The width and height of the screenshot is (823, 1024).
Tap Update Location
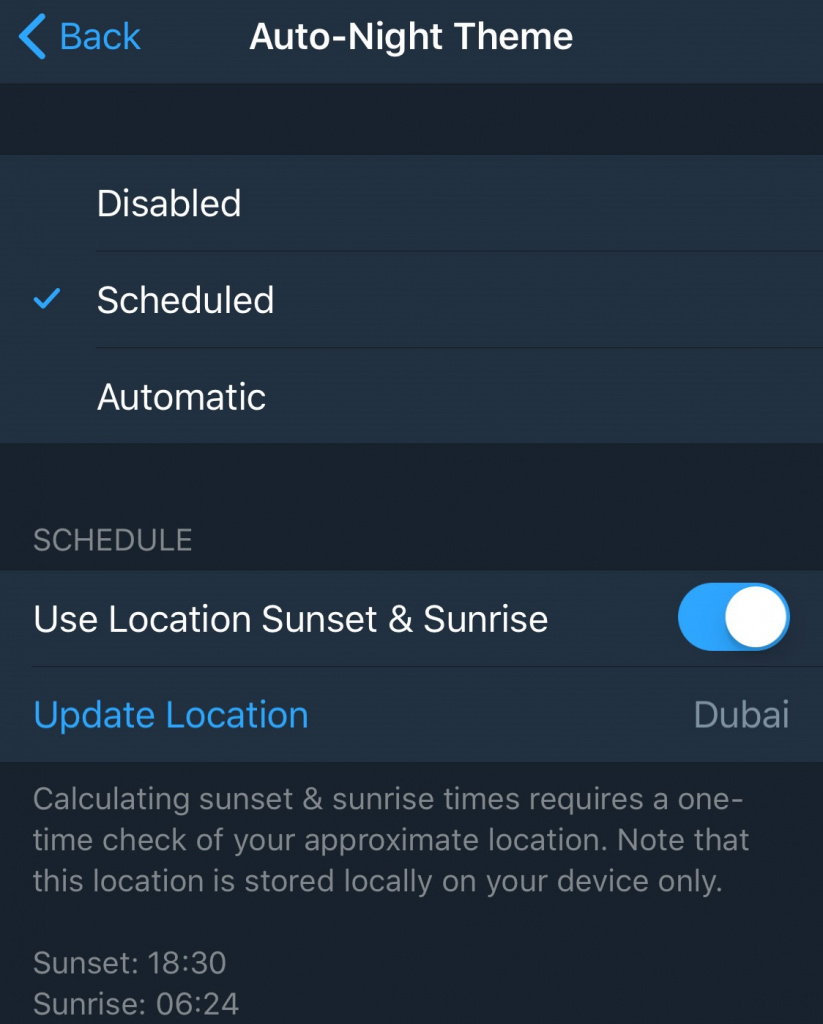click(171, 715)
